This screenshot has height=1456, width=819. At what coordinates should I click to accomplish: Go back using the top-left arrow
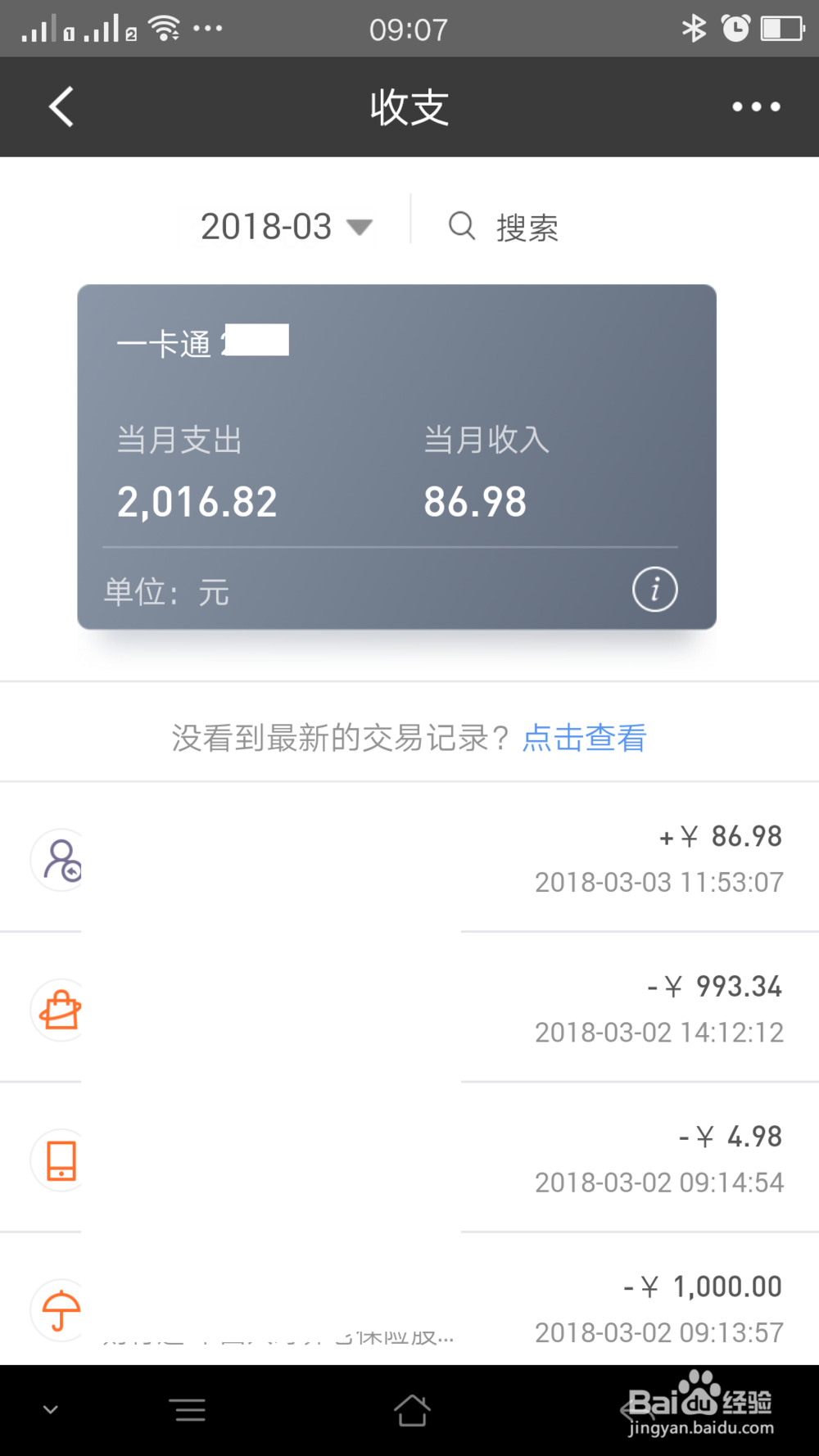(61, 106)
